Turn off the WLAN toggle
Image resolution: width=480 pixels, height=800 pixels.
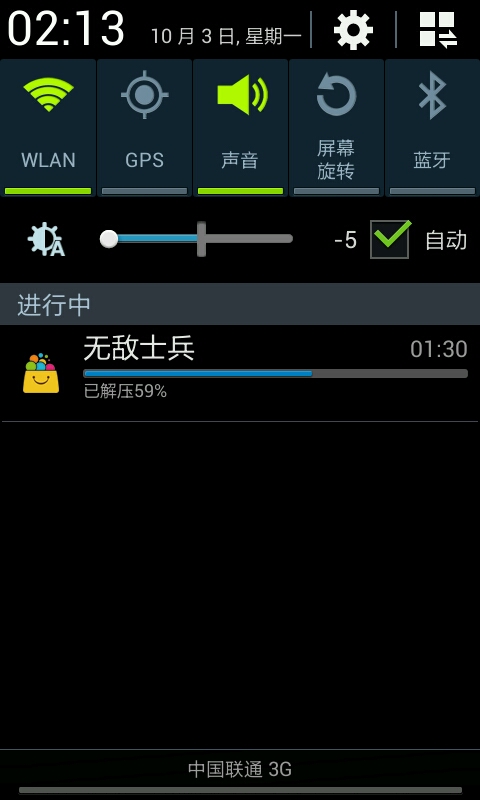pos(48,128)
